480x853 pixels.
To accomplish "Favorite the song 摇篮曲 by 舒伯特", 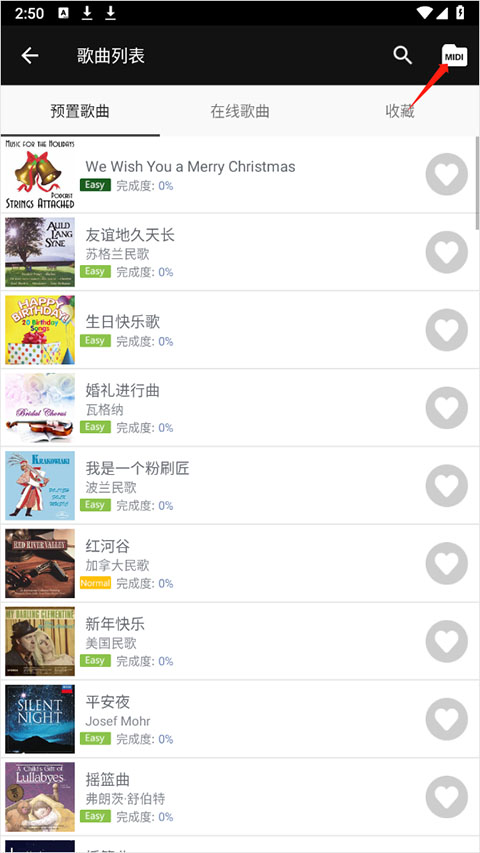I will (x=446, y=797).
